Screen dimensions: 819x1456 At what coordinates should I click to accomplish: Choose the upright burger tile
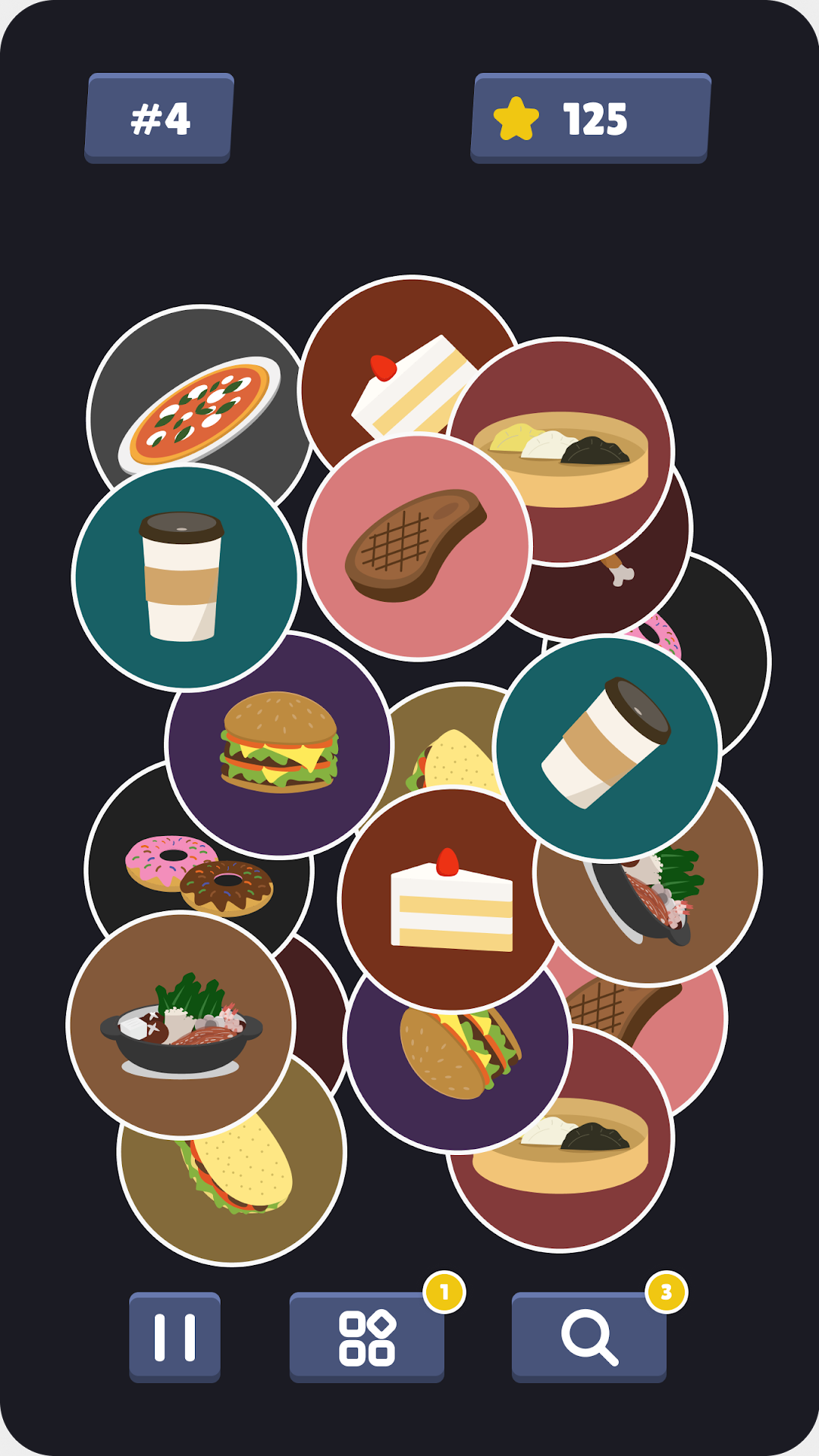[x=279, y=744]
